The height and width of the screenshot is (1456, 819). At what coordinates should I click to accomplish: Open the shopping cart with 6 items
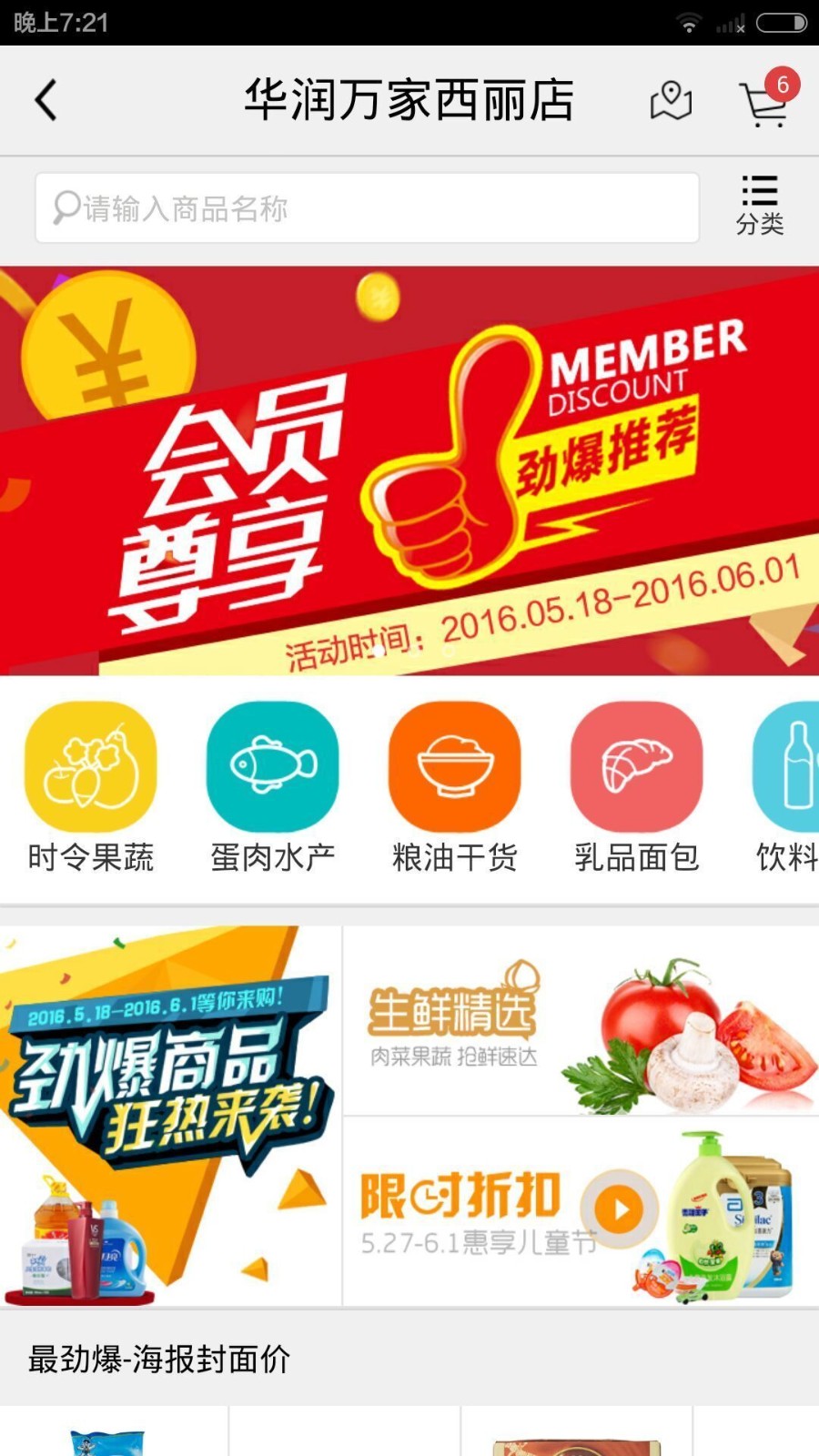tap(764, 100)
